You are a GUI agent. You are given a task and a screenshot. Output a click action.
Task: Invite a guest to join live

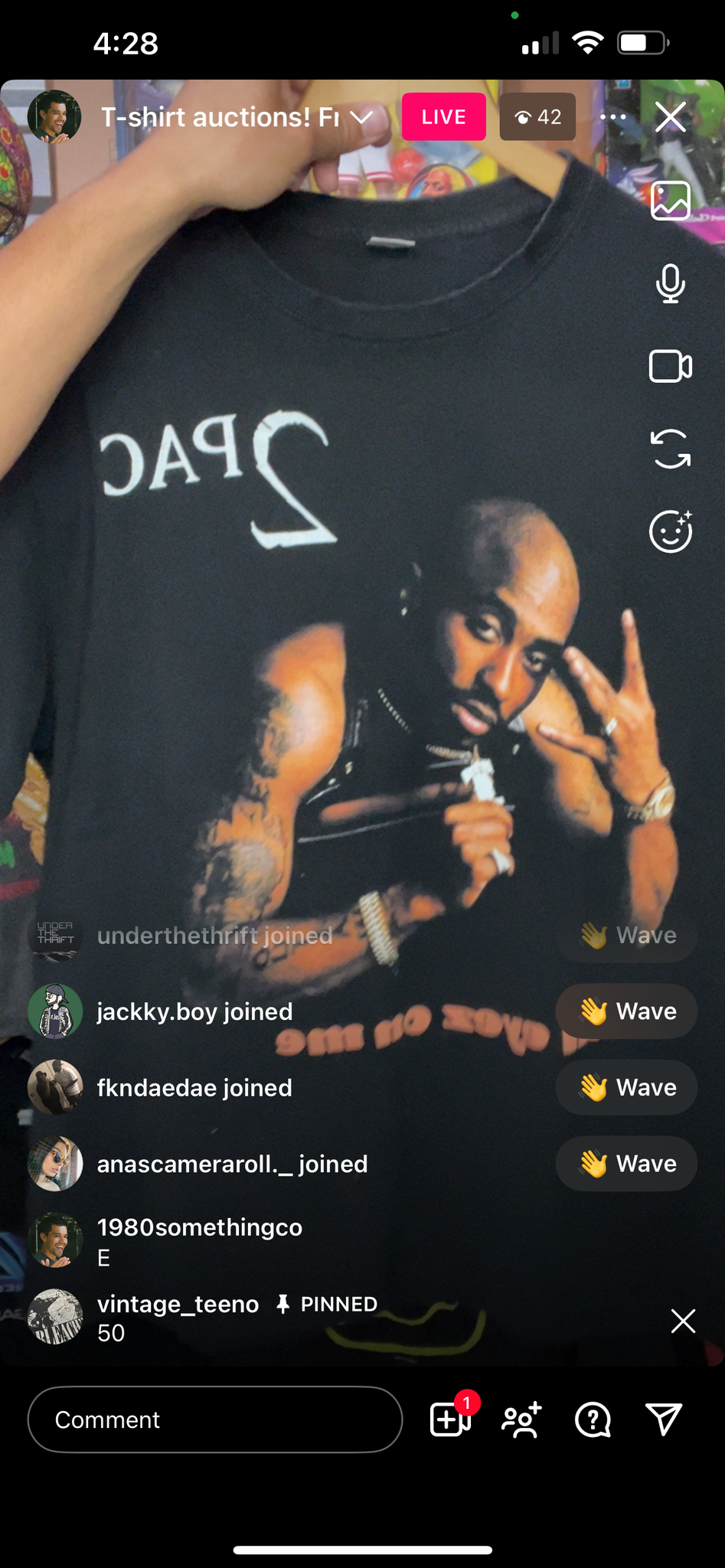[x=522, y=1419]
